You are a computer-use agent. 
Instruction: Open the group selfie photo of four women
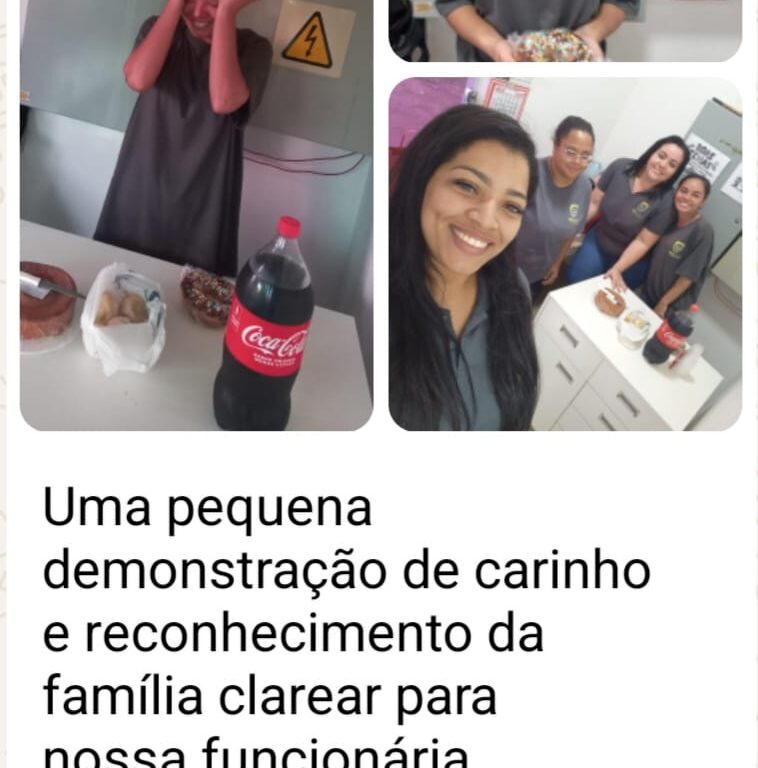click(565, 254)
